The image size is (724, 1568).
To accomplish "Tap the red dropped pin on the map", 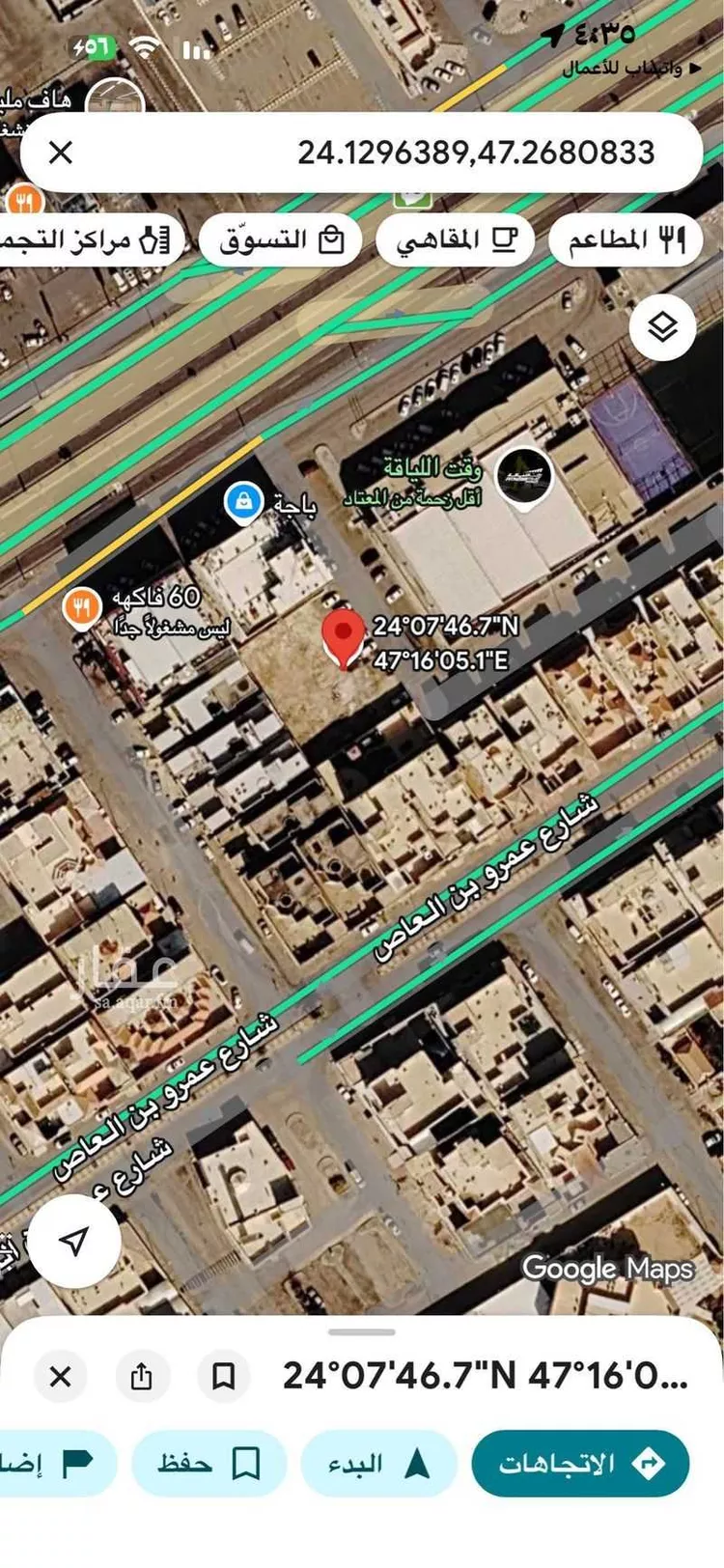I will point(342,637).
